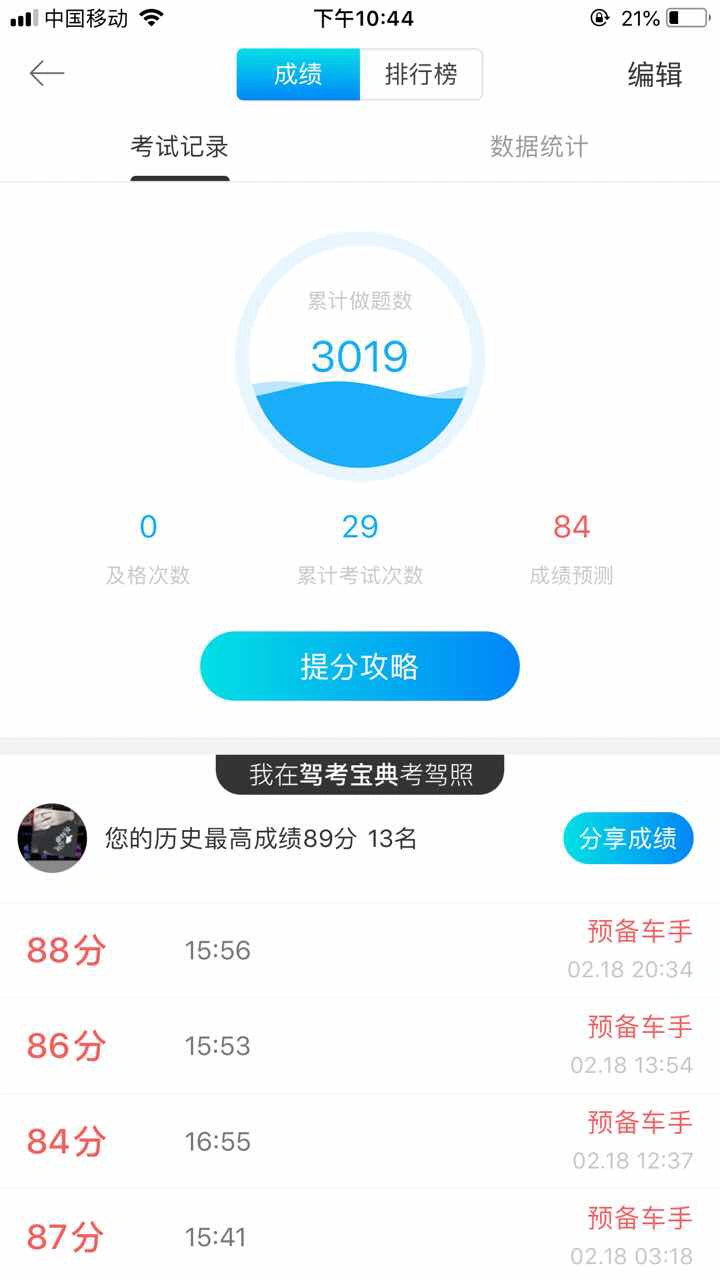
Task: Tap 分享成绩 to share score
Action: 628,838
